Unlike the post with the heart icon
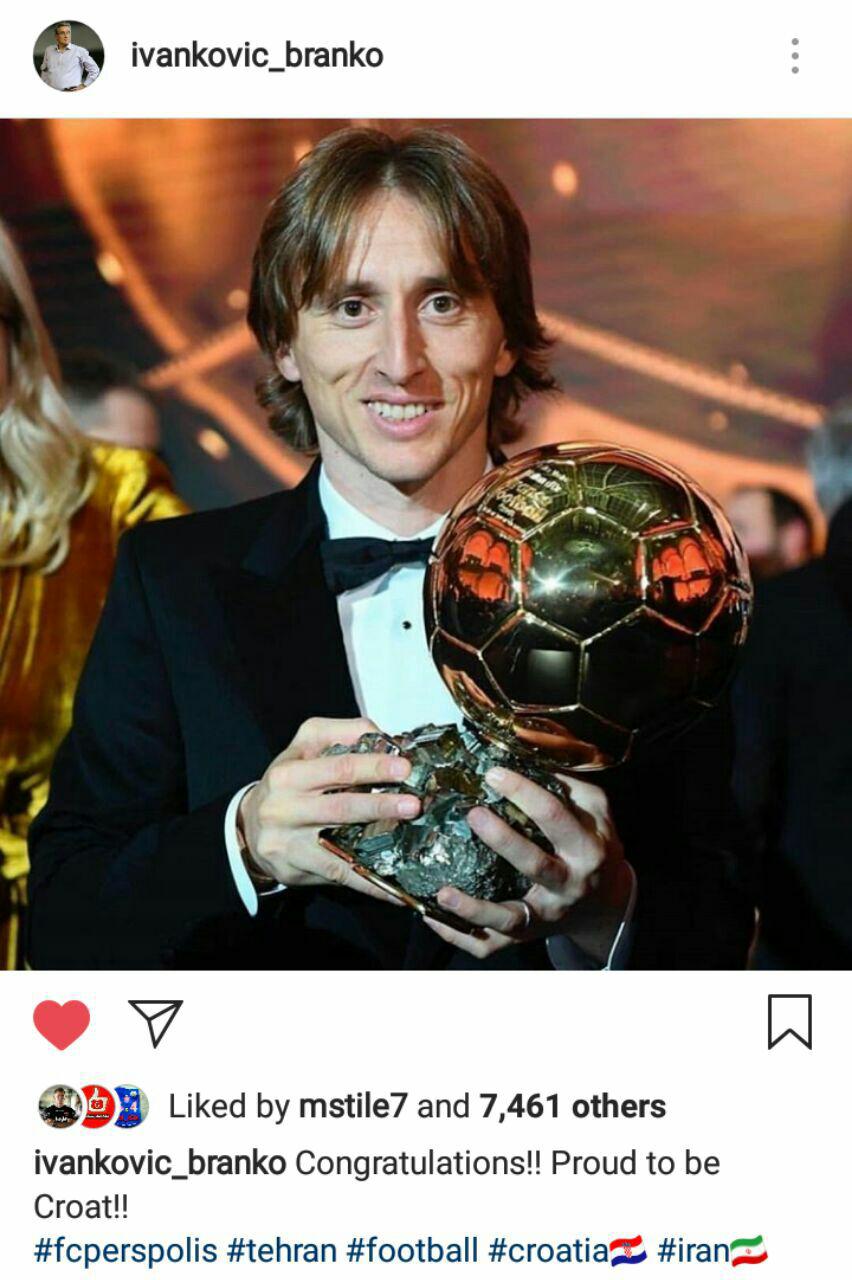The height and width of the screenshot is (1280, 852). [61, 1024]
